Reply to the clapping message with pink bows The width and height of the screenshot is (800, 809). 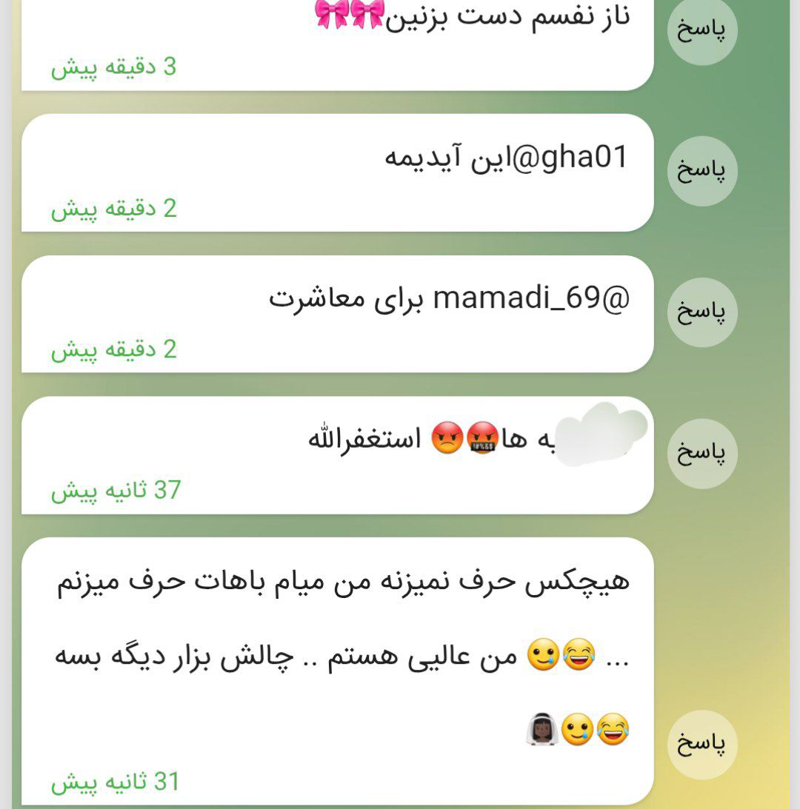[x=702, y=30]
